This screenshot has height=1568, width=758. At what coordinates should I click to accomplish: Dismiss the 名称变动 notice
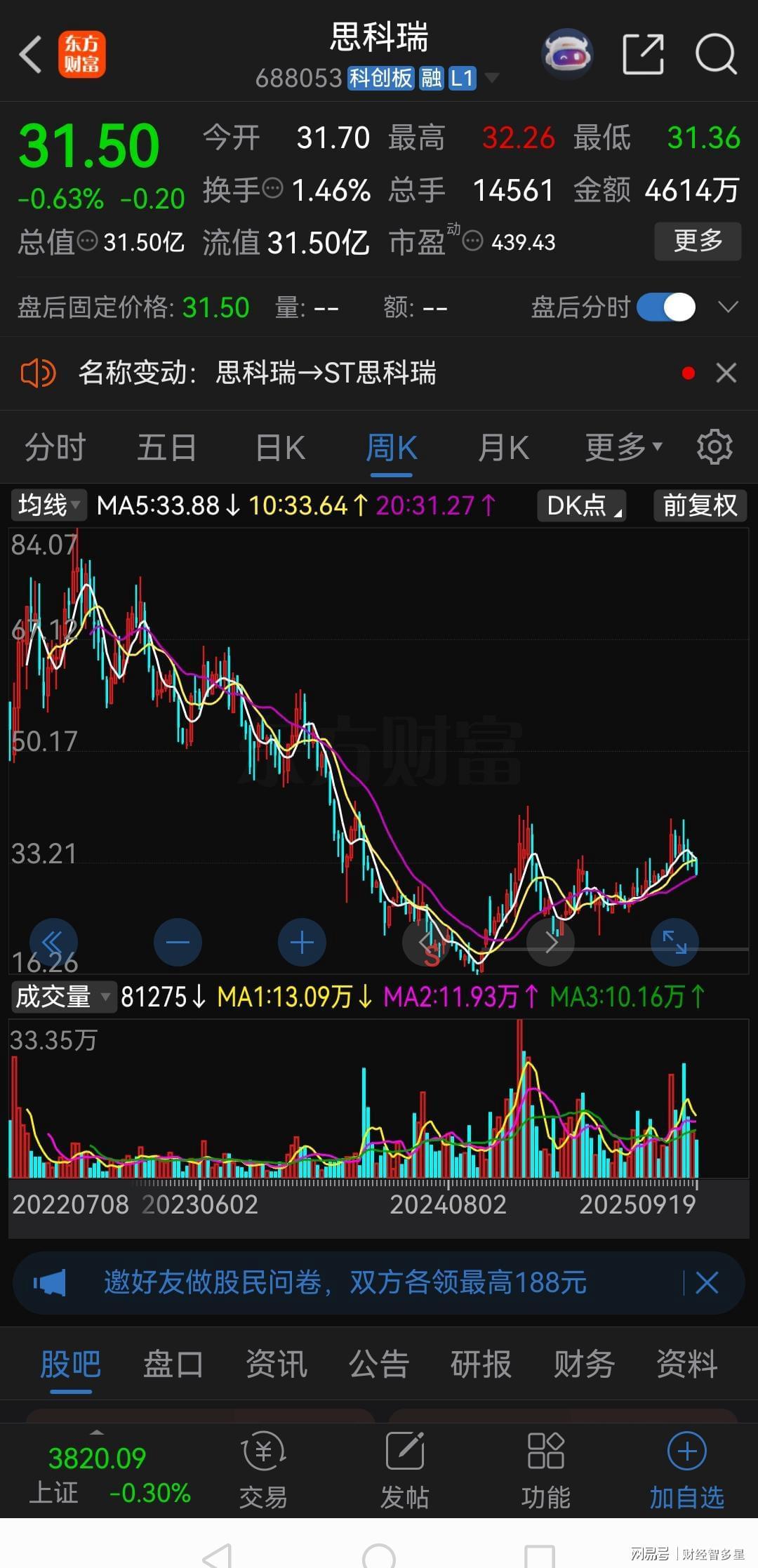pos(726,373)
